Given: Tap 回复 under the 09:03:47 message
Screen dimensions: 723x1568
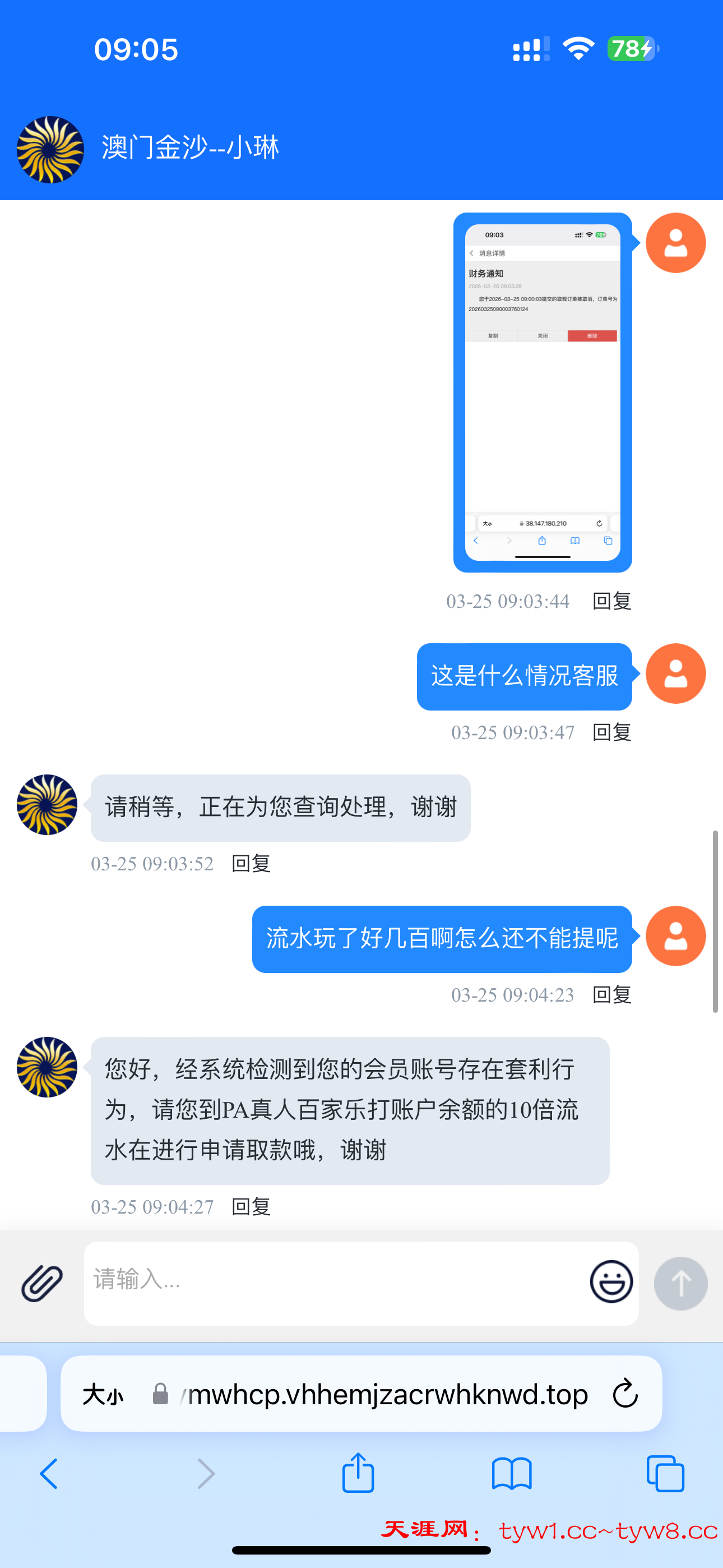Looking at the screenshot, I should coord(611,732).
